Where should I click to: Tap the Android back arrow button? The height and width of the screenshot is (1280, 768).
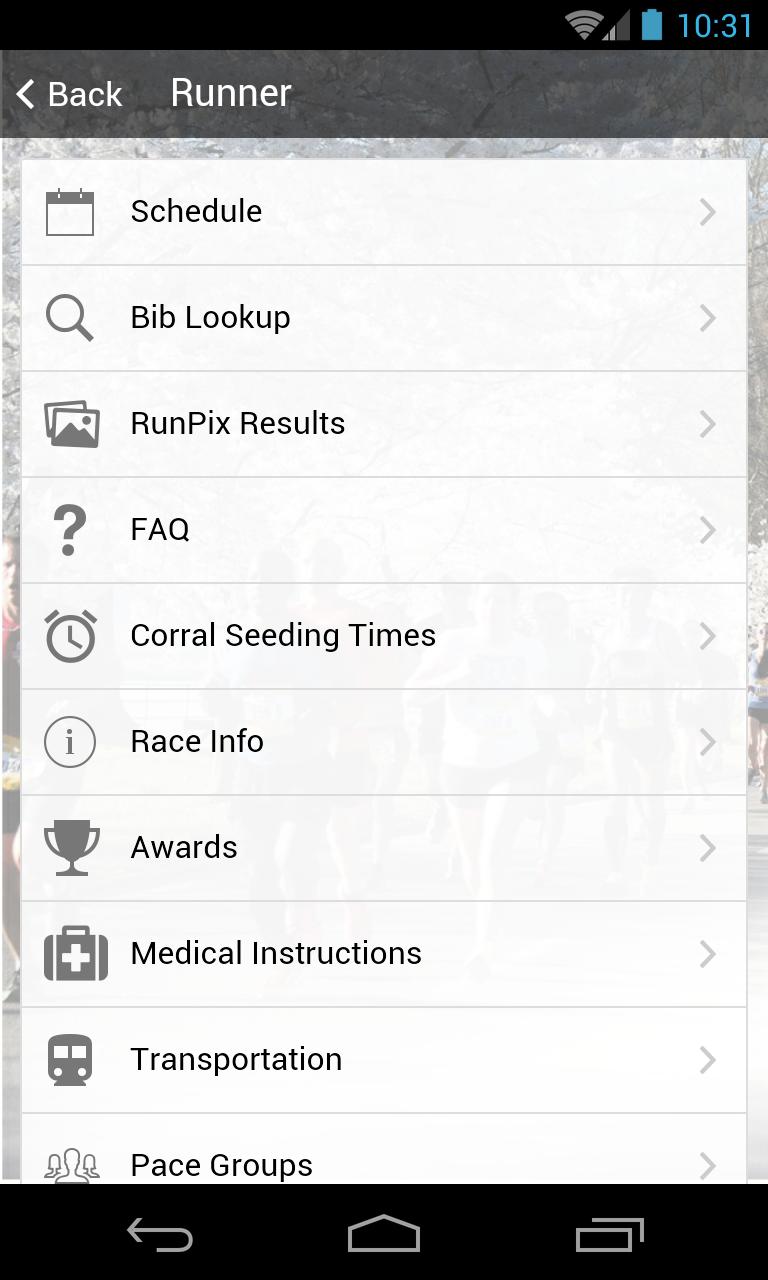158,1234
